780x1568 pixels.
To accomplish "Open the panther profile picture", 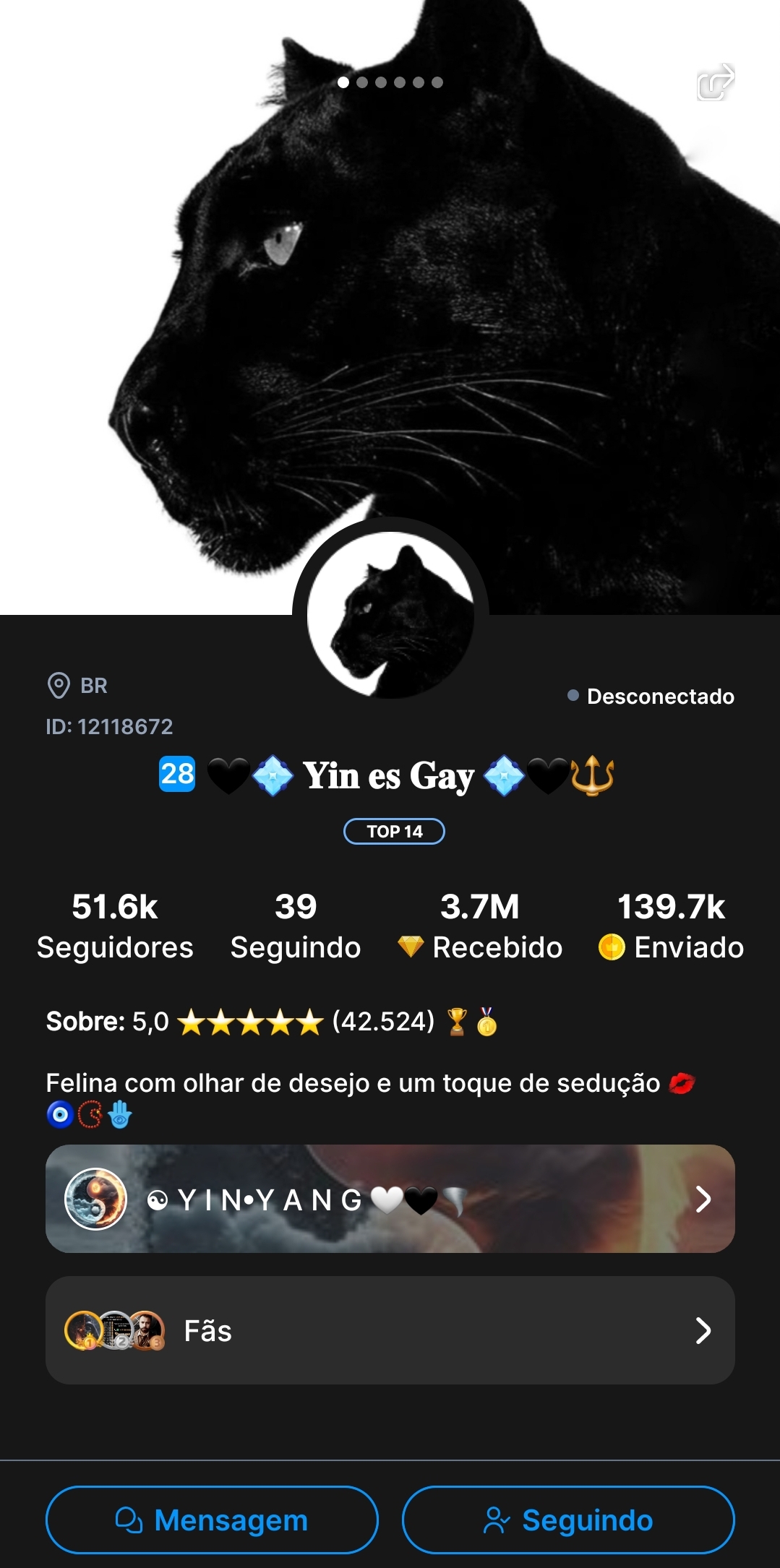I will (x=390, y=615).
